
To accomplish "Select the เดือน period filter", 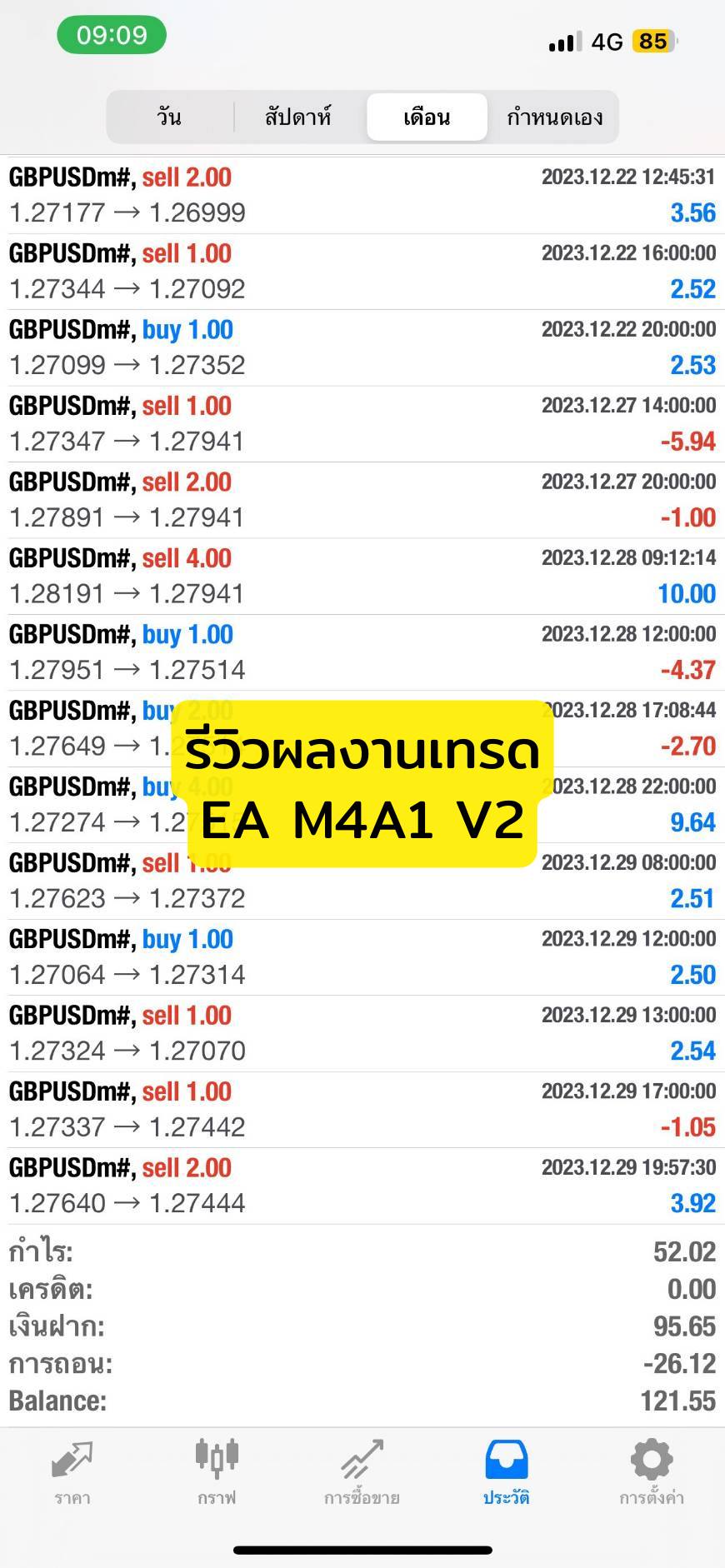I will point(427,117).
